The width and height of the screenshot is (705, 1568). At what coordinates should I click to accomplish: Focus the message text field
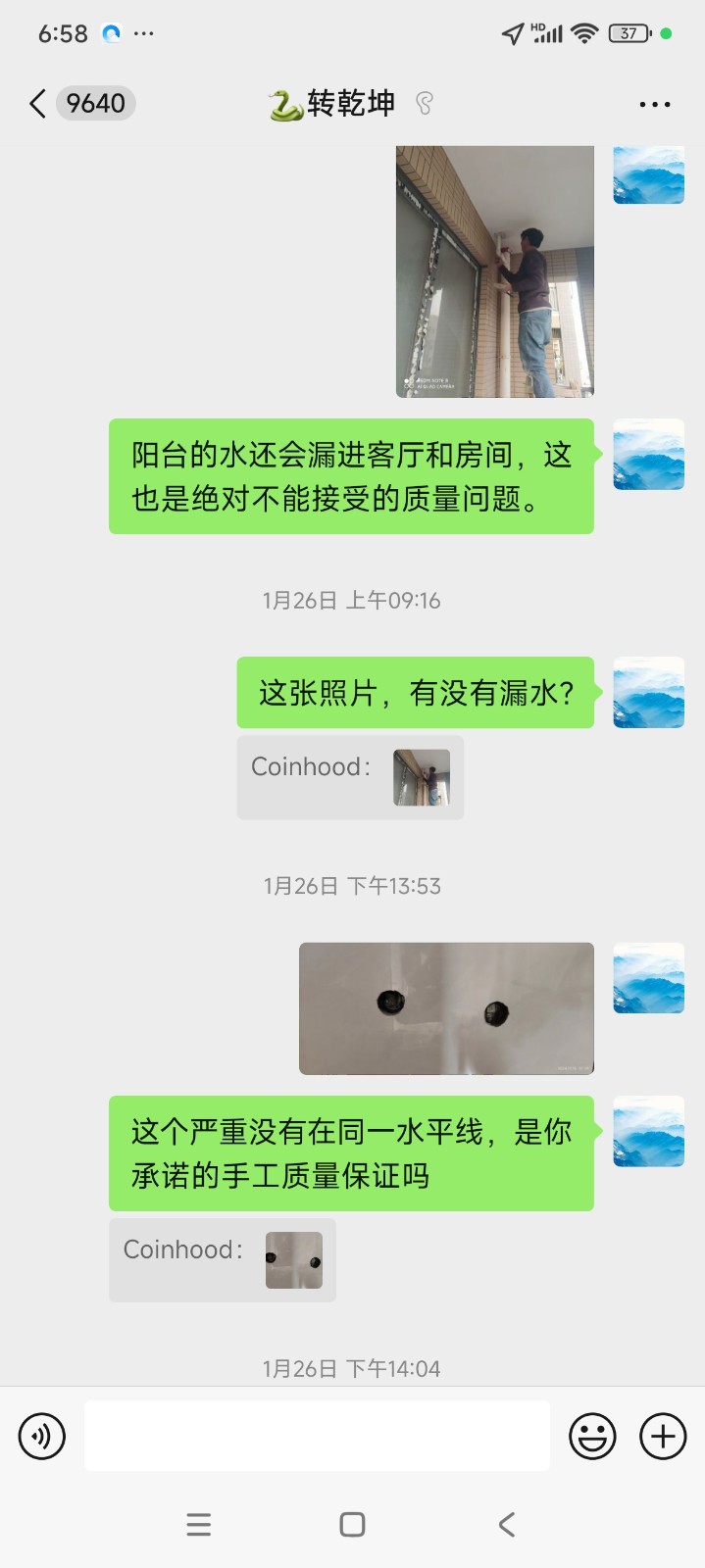click(317, 1436)
